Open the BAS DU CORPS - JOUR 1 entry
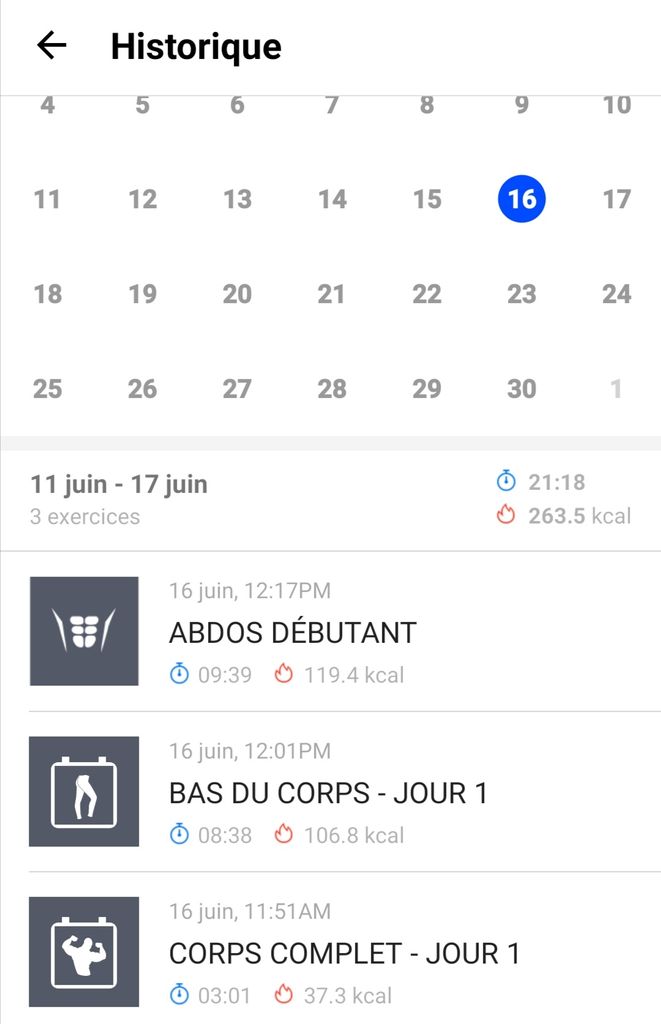This screenshot has height=1024, width=661. (x=328, y=792)
